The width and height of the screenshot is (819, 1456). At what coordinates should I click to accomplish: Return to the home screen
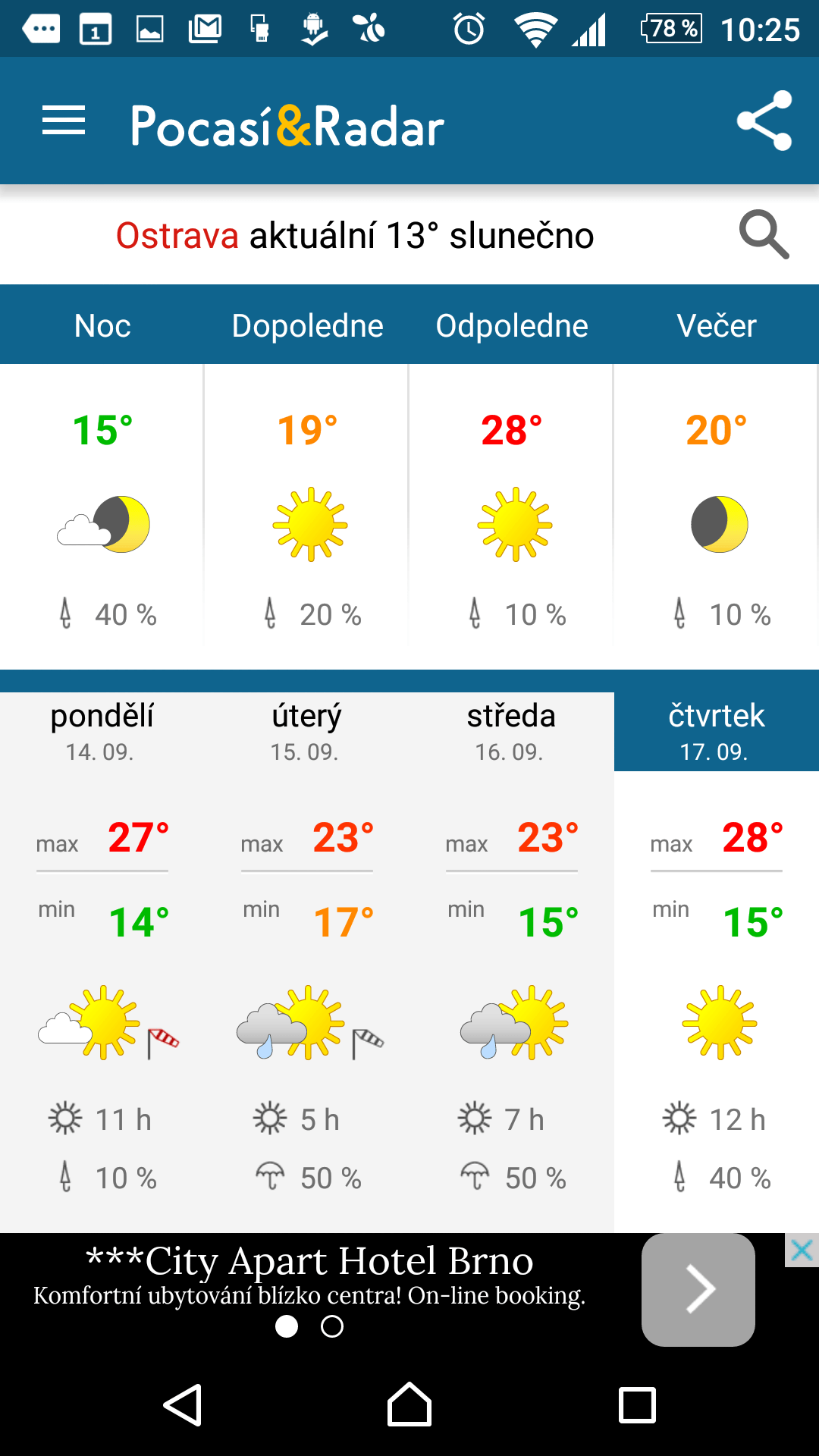pyautogui.click(x=409, y=1405)
